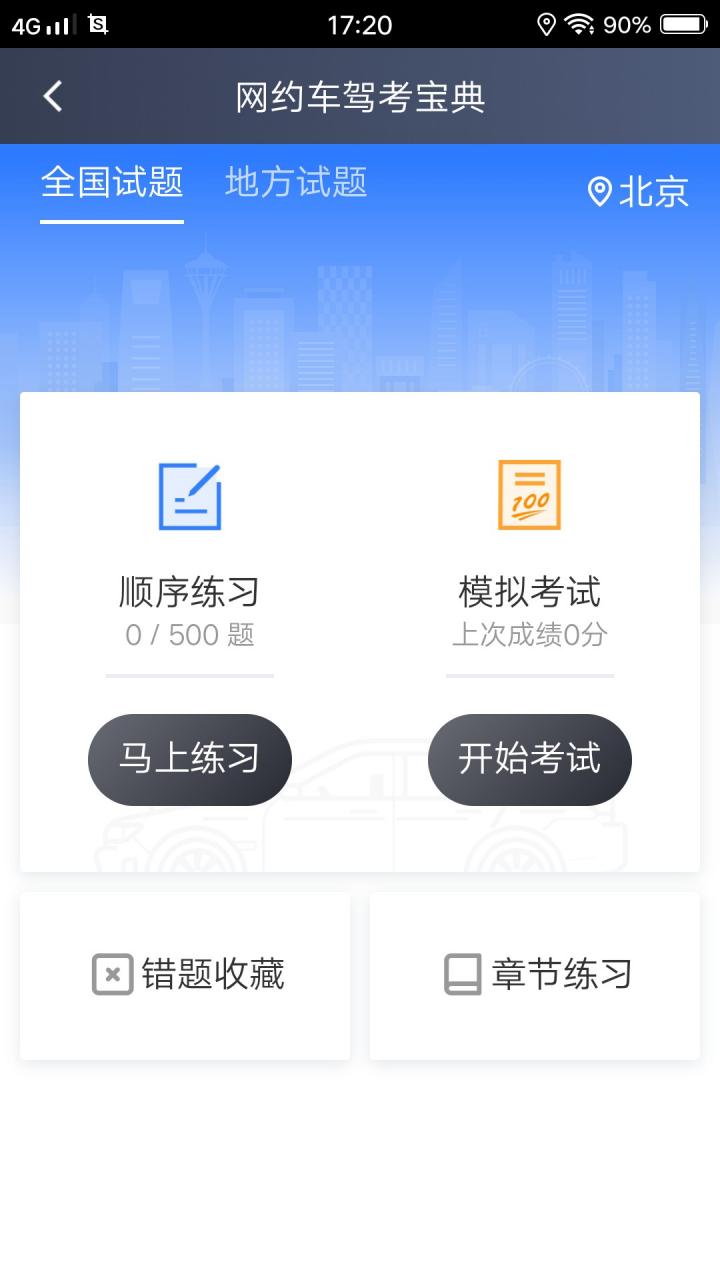
Task: Tap the 0/500 题 progress indicator
Action: 189,634
